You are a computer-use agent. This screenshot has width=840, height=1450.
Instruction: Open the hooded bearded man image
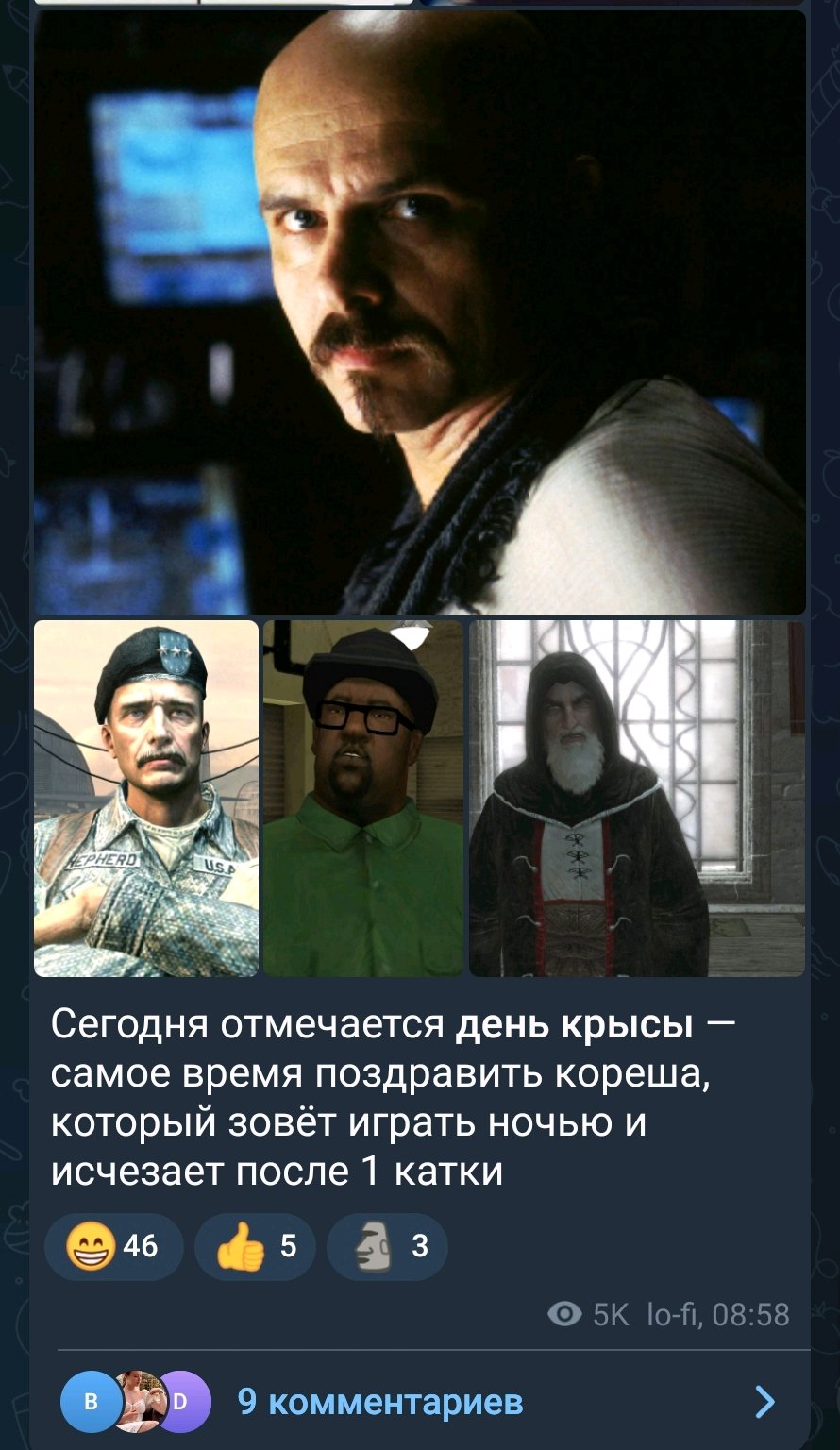click(637, 798)
